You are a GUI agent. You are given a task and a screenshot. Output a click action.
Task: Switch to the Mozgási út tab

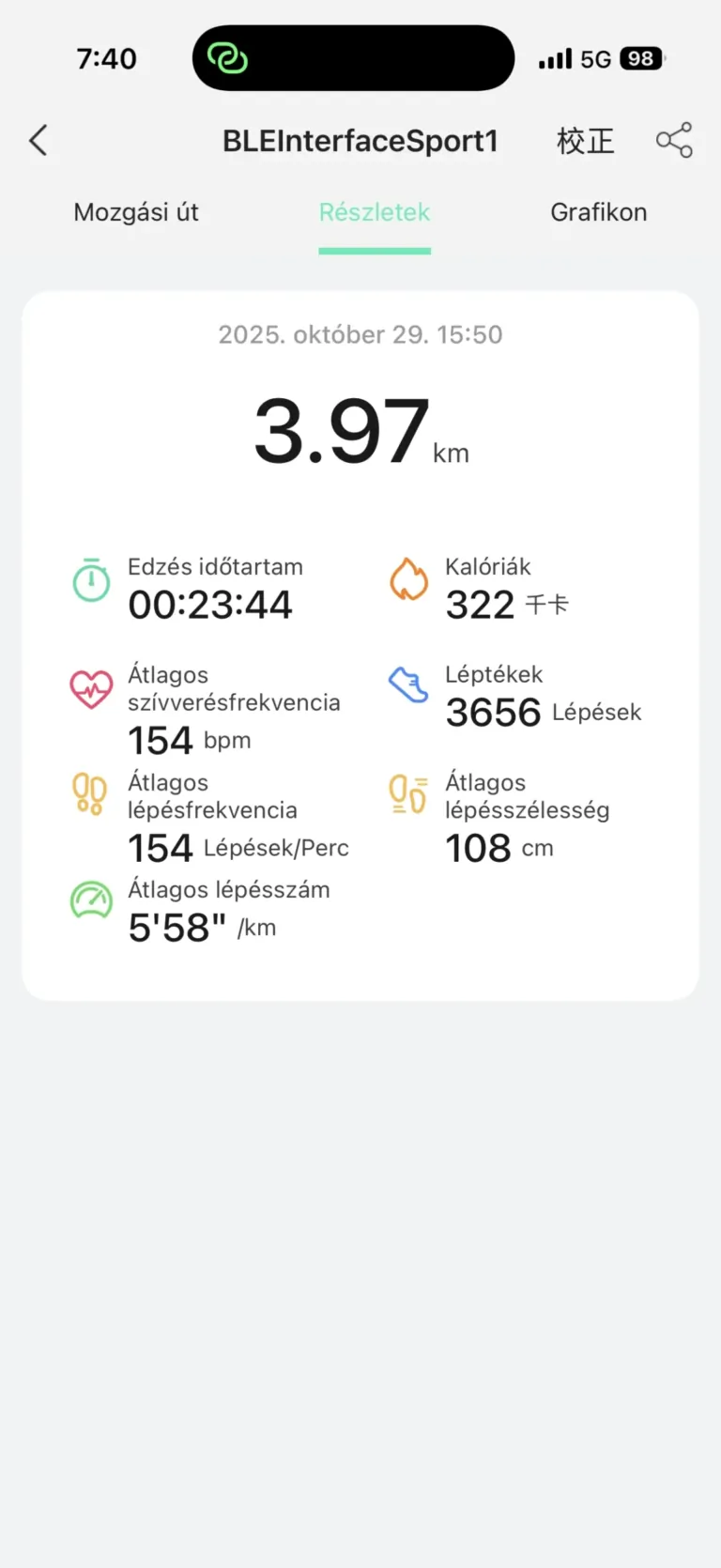pos(136,212)
